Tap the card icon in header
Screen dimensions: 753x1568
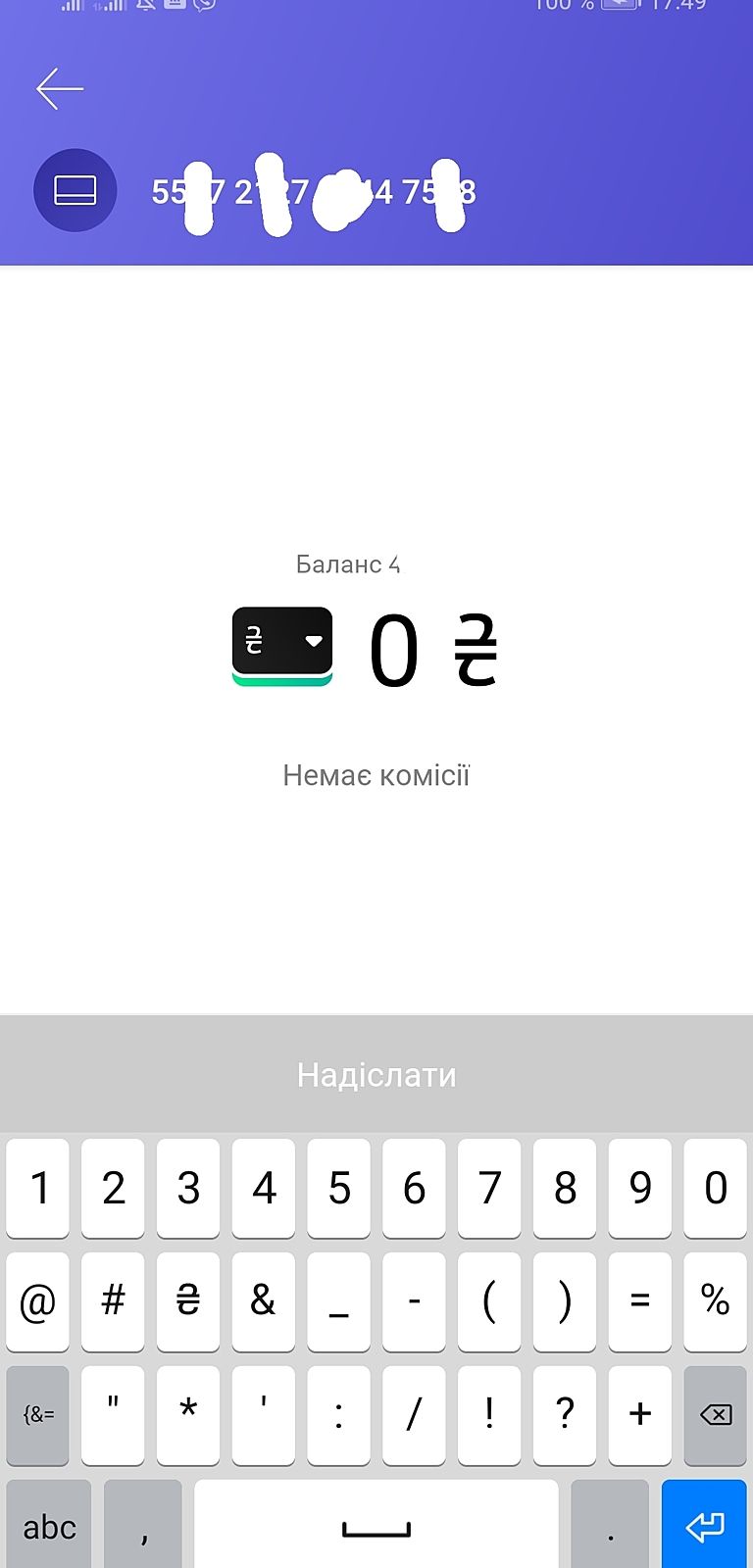click(x=75, y=190)
